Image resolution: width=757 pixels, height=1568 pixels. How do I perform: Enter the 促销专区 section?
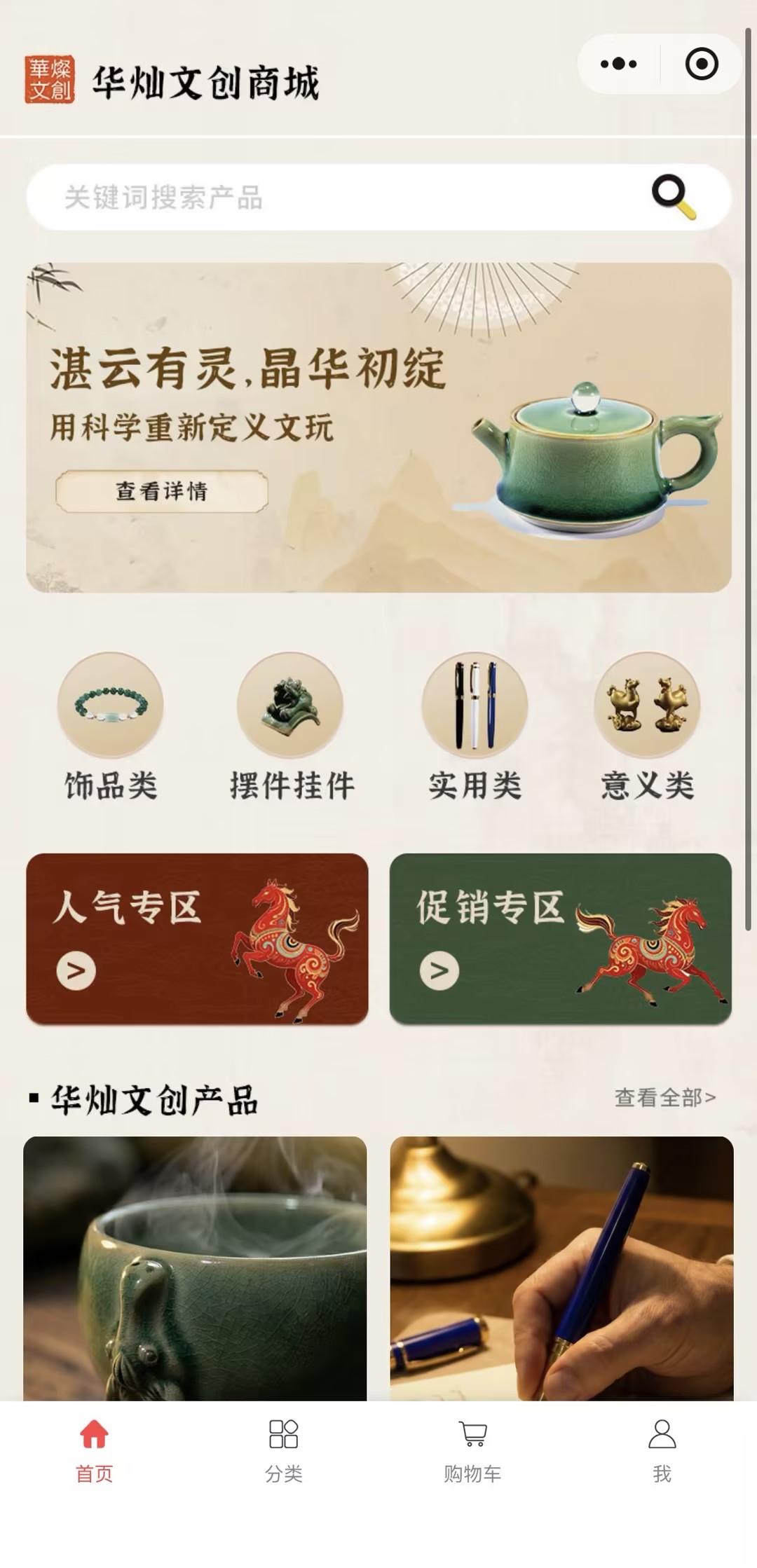tap(560, 939)
